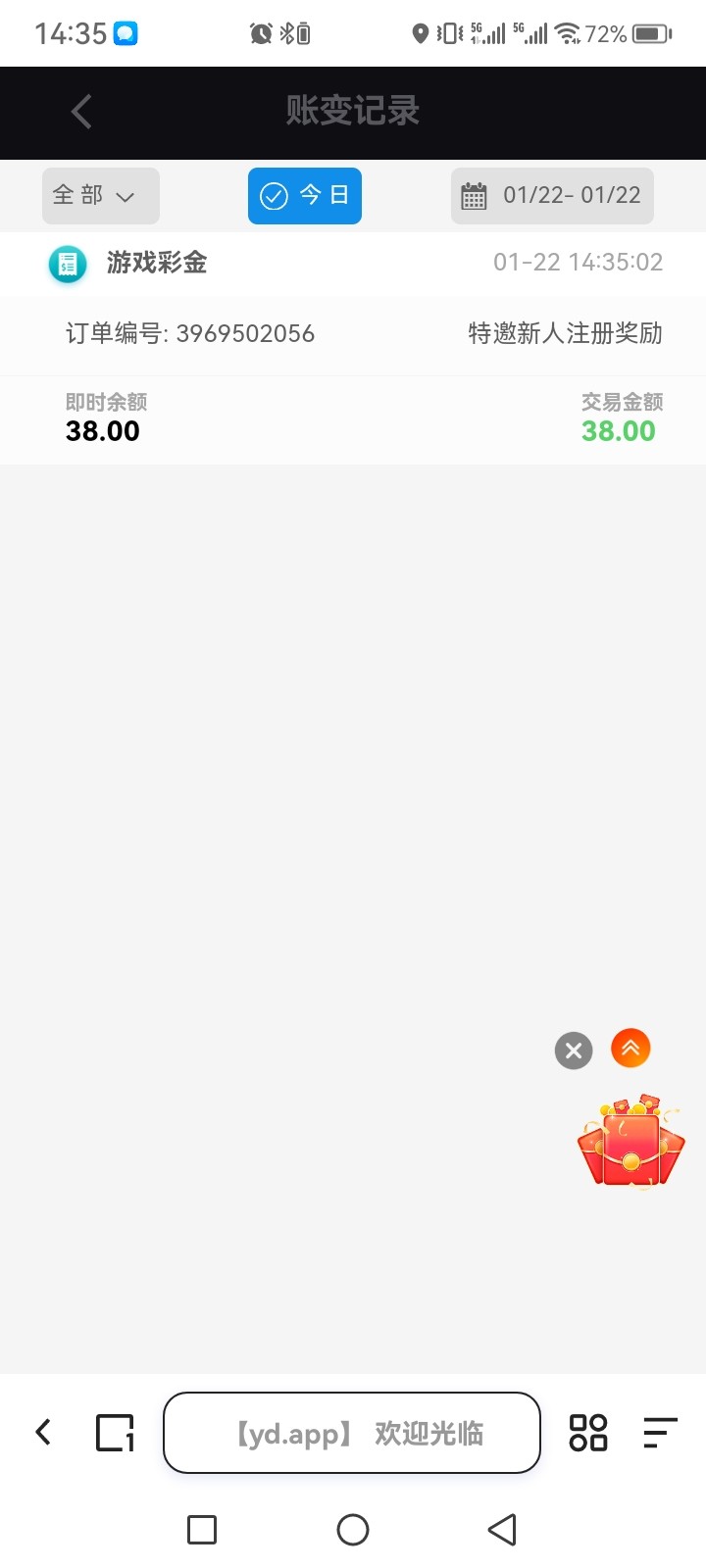Expand the 全部 filter dropdown
706x1568 pixels.
(x=100, y=196)
